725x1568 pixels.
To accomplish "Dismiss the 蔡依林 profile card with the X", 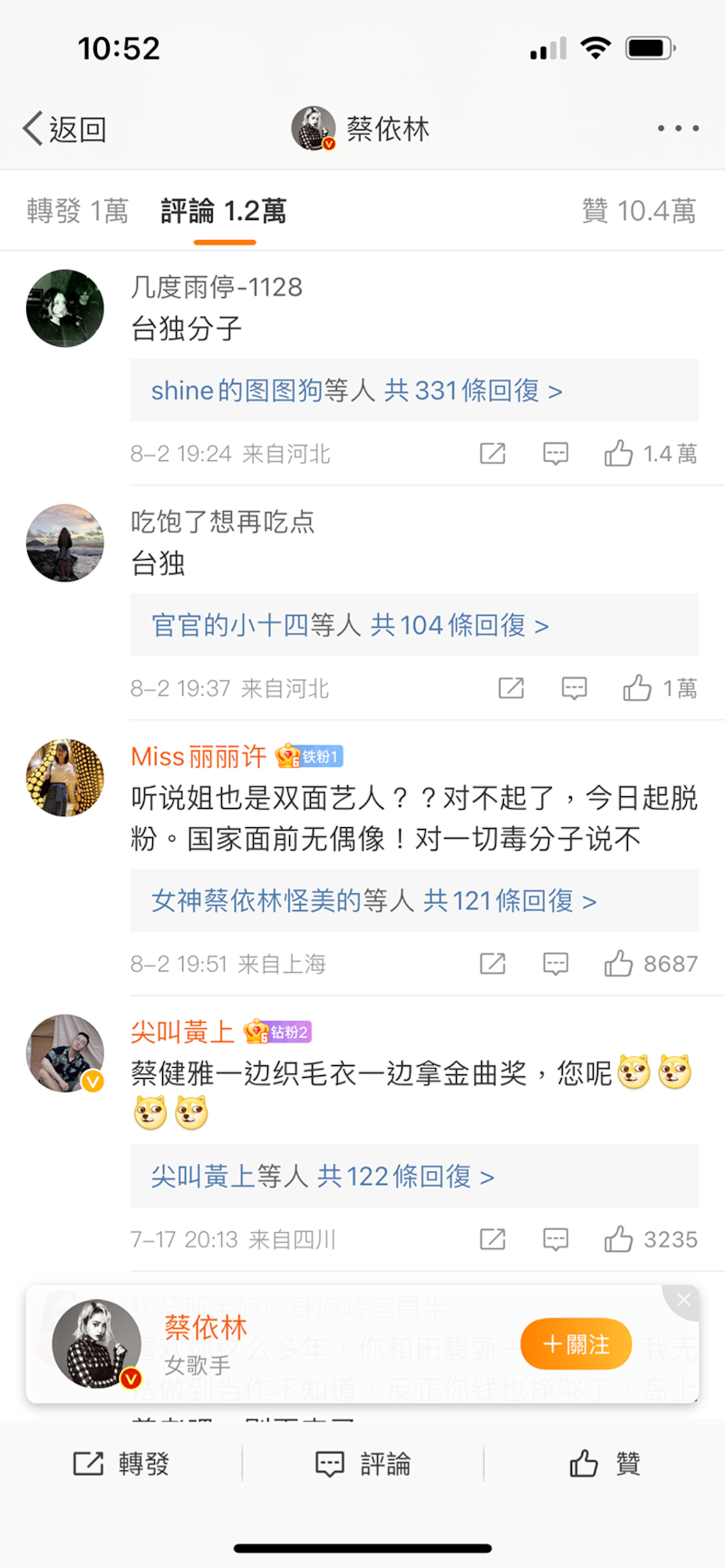I will coord(683,1299).
